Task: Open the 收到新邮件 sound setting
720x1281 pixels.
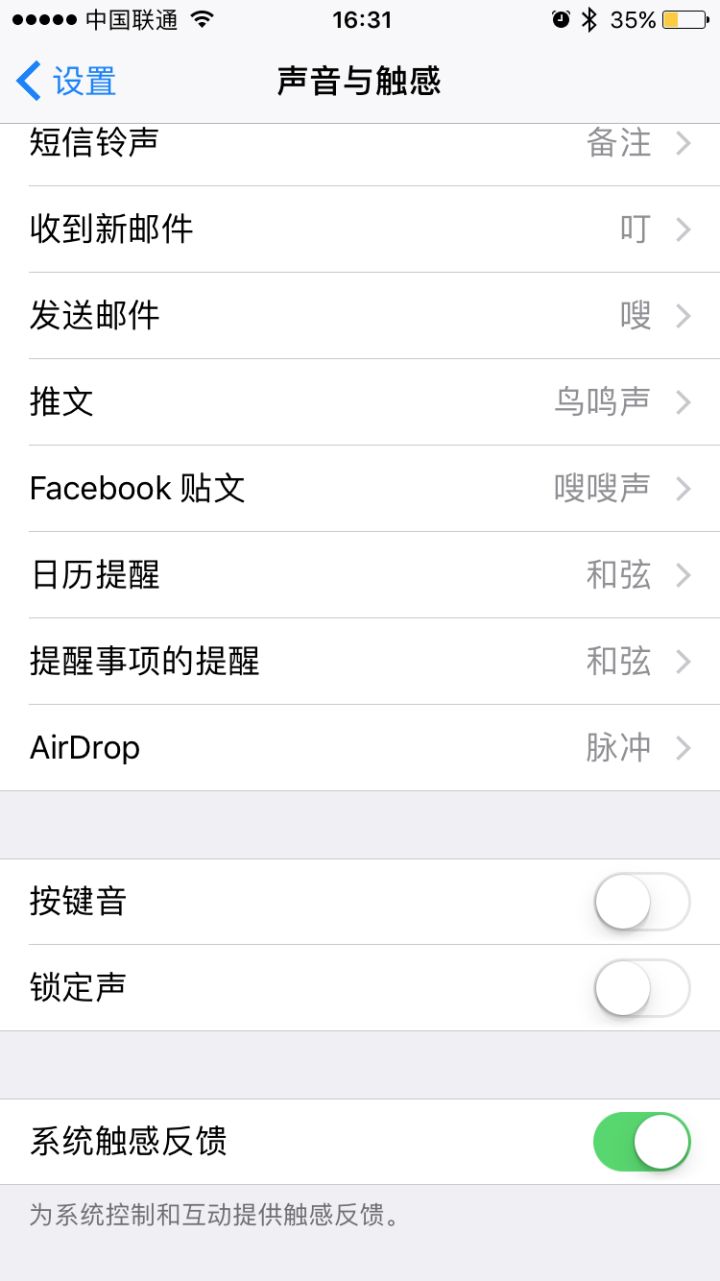Action: click(360, 229)
